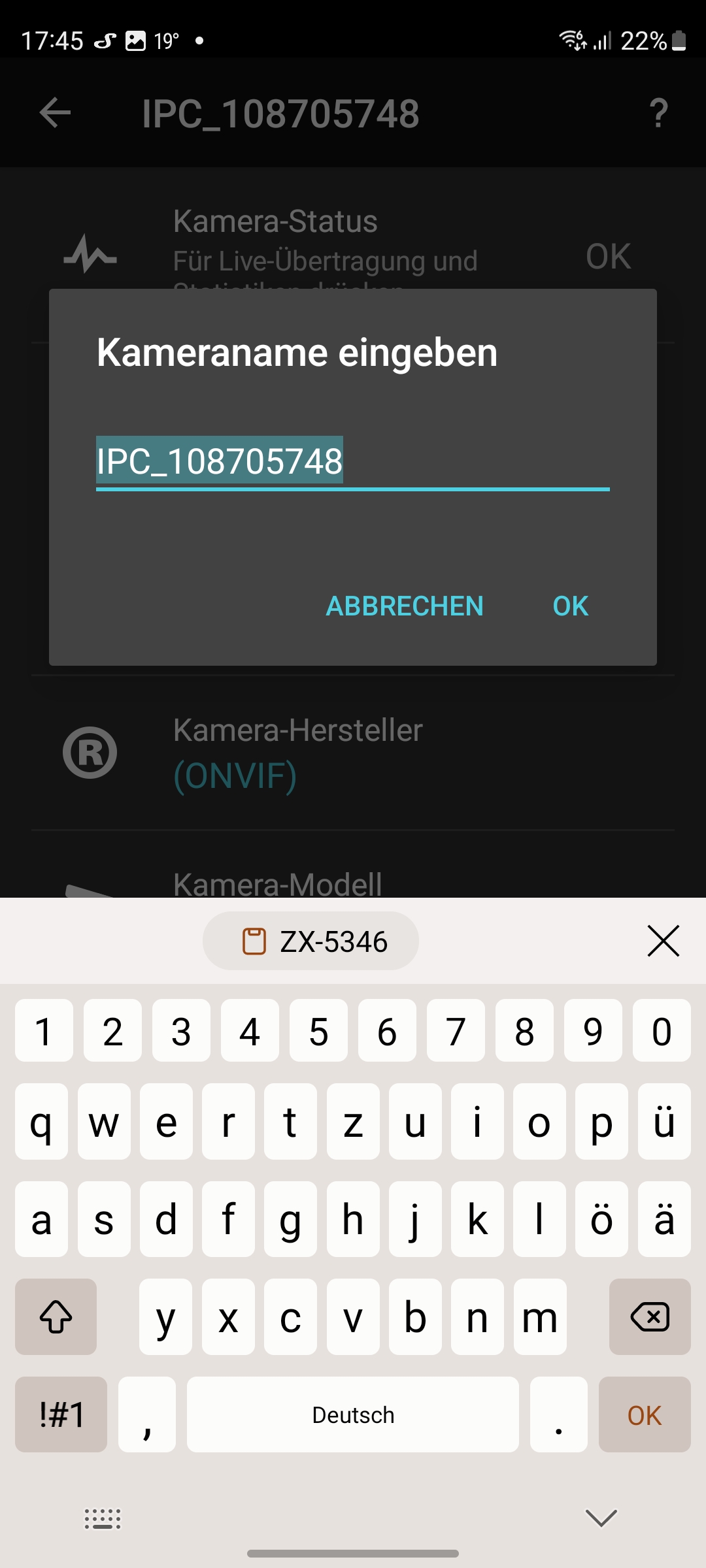Tap the camera name text field

pyautogui.click(x=352, y=461)
